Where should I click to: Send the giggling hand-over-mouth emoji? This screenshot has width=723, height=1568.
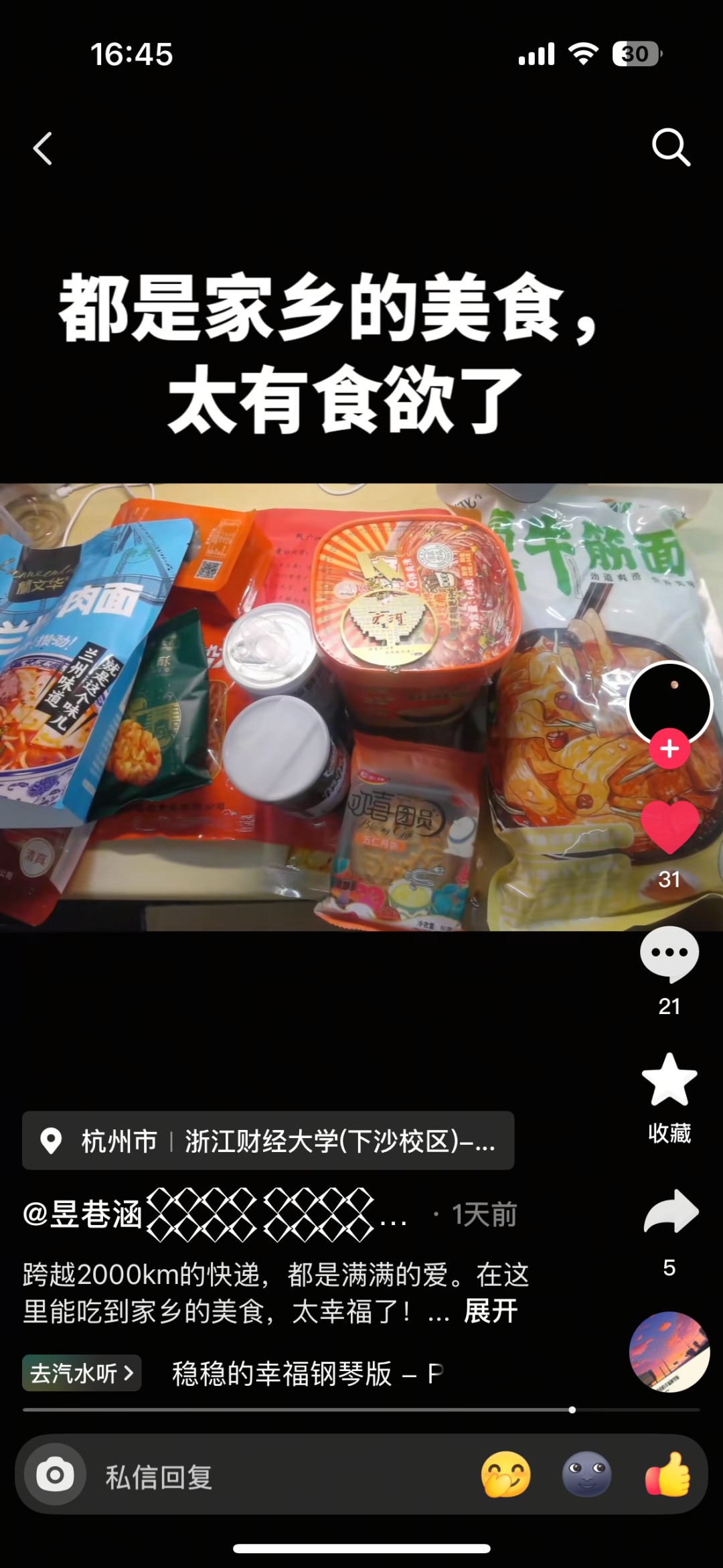coord(506,1475)
